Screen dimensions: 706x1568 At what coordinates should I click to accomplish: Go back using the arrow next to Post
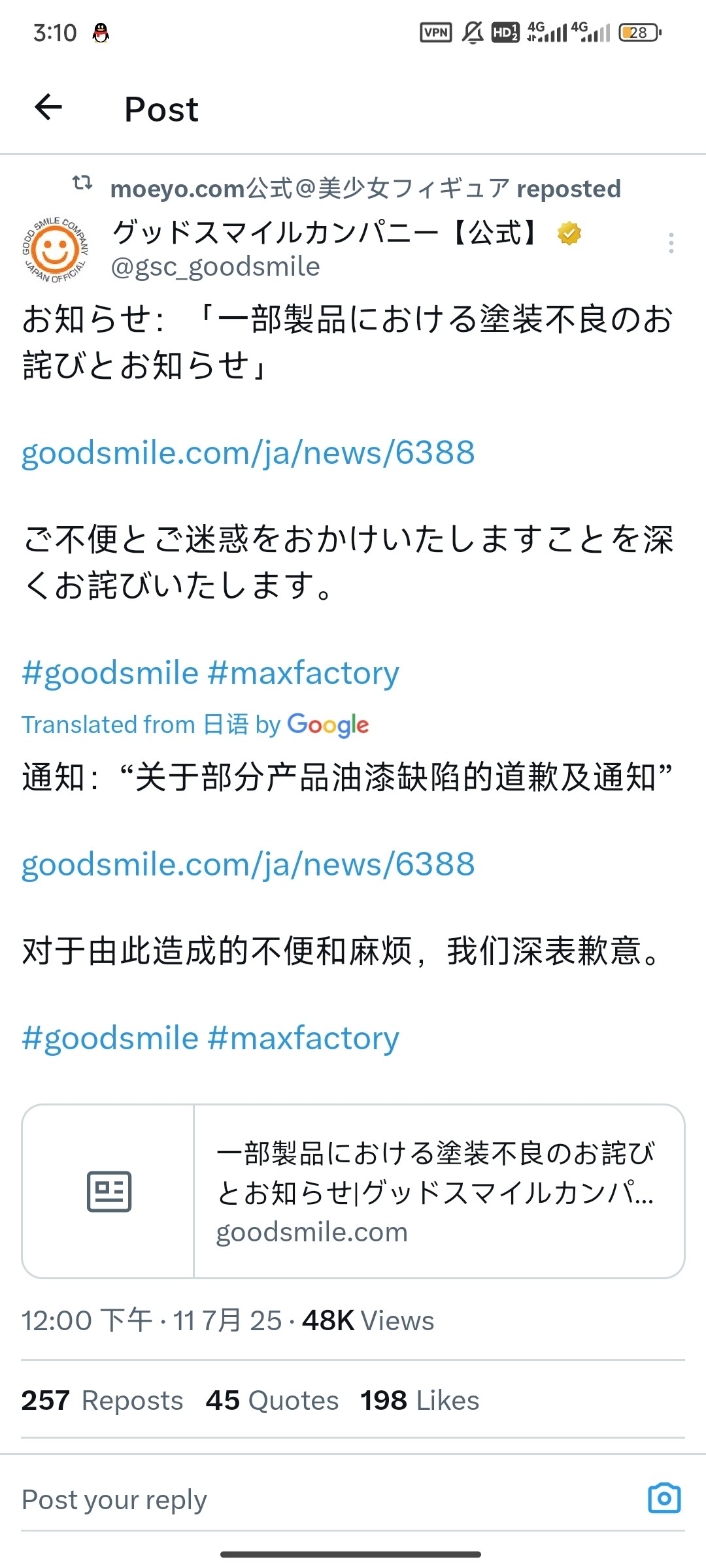click(x=48, y=107)
